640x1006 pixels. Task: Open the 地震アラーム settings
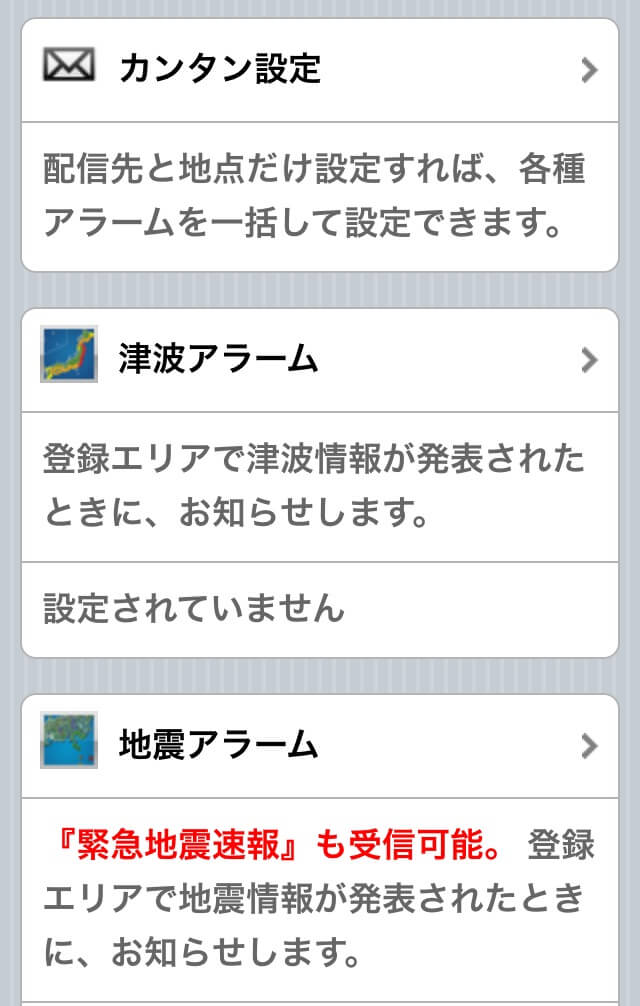pyautogui.click(x=320, y=746)
